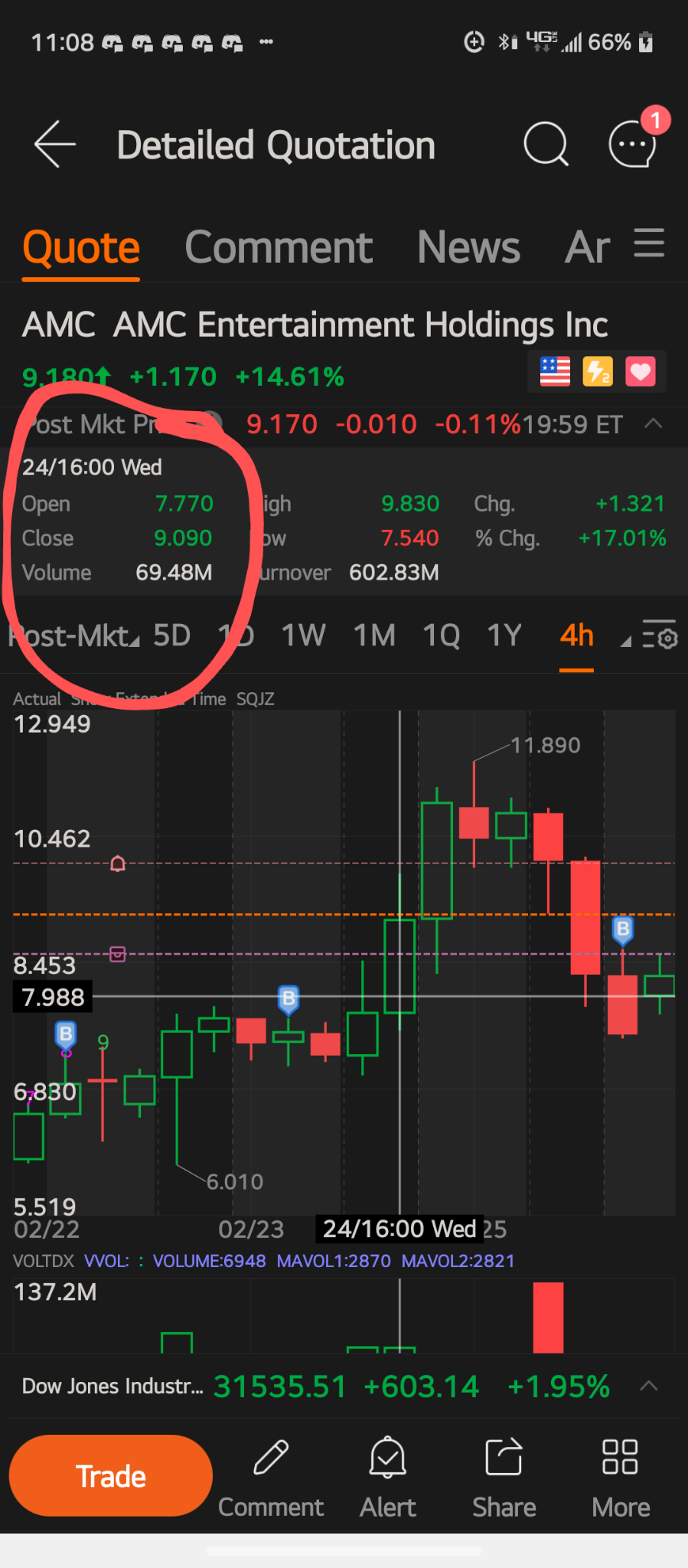Collapse the post-market price row
The height and width of the screenshot is (1568, 688).
click(x=653, y=423)
